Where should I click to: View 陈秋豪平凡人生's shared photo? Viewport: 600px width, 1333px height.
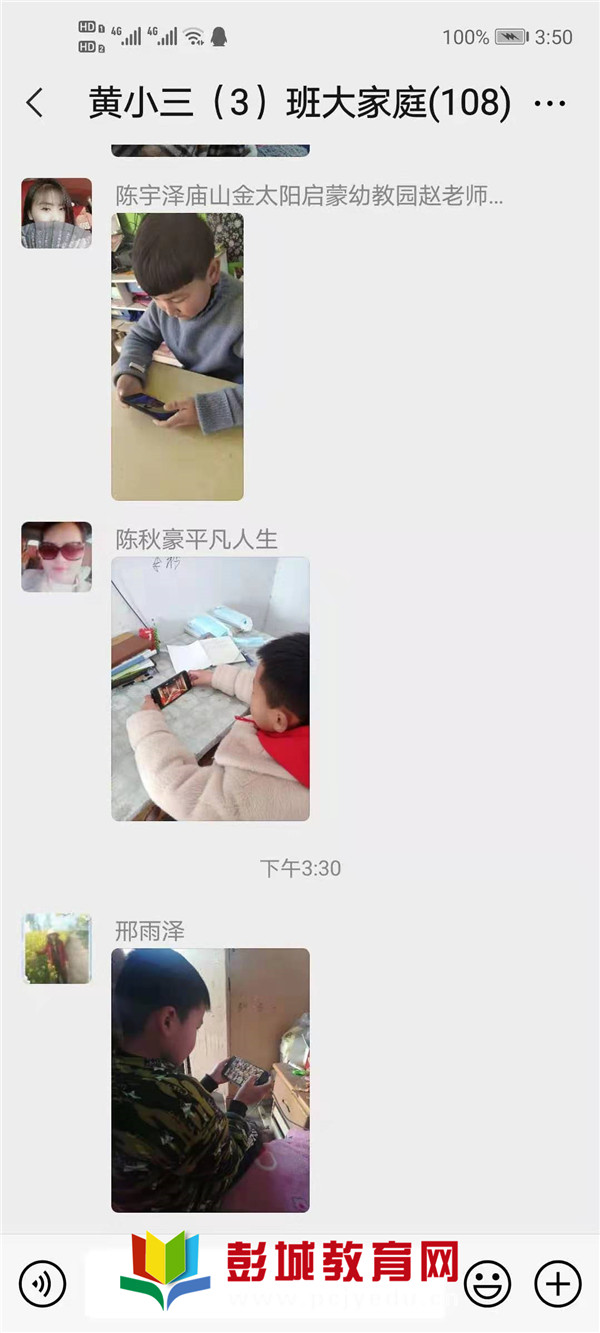(210, 689)
